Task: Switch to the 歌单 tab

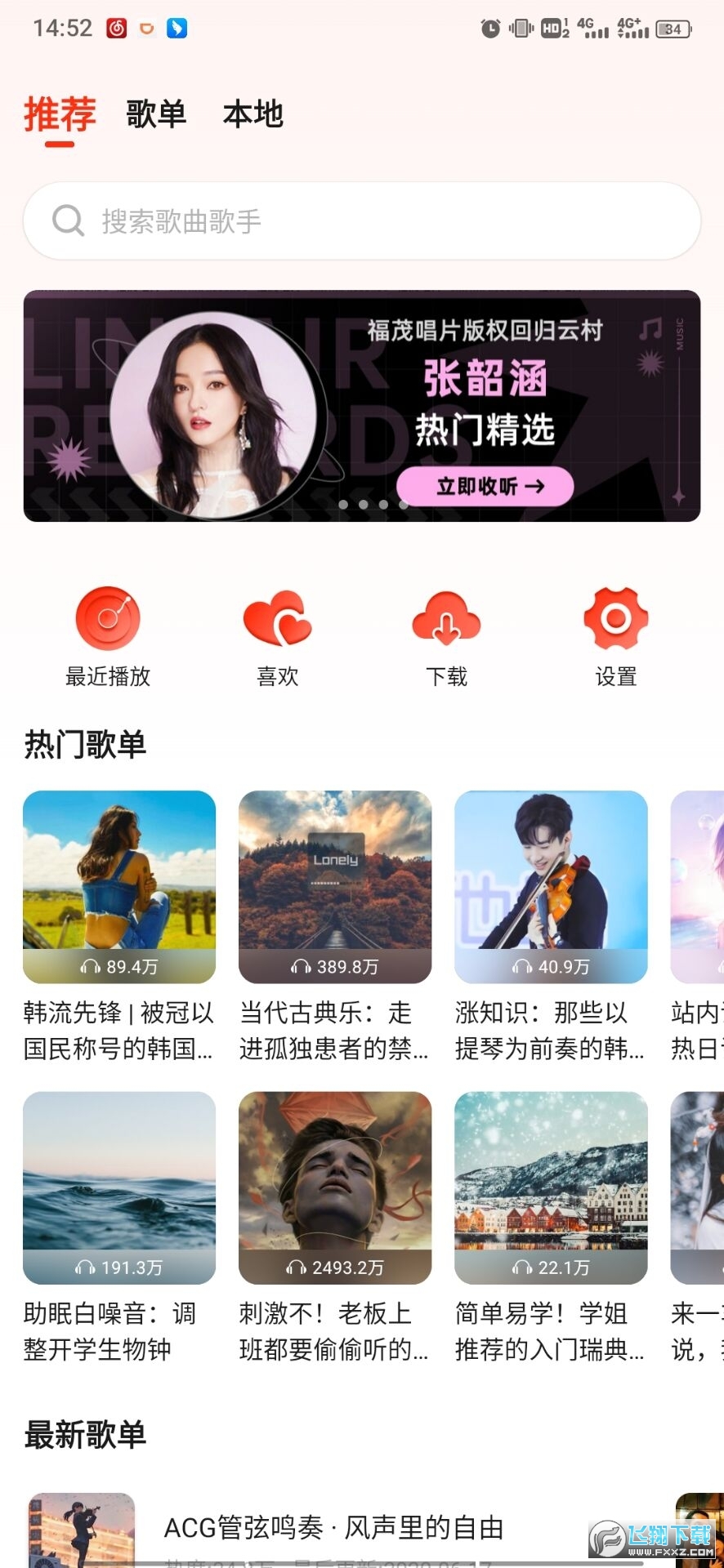Action: coord(156,114)
